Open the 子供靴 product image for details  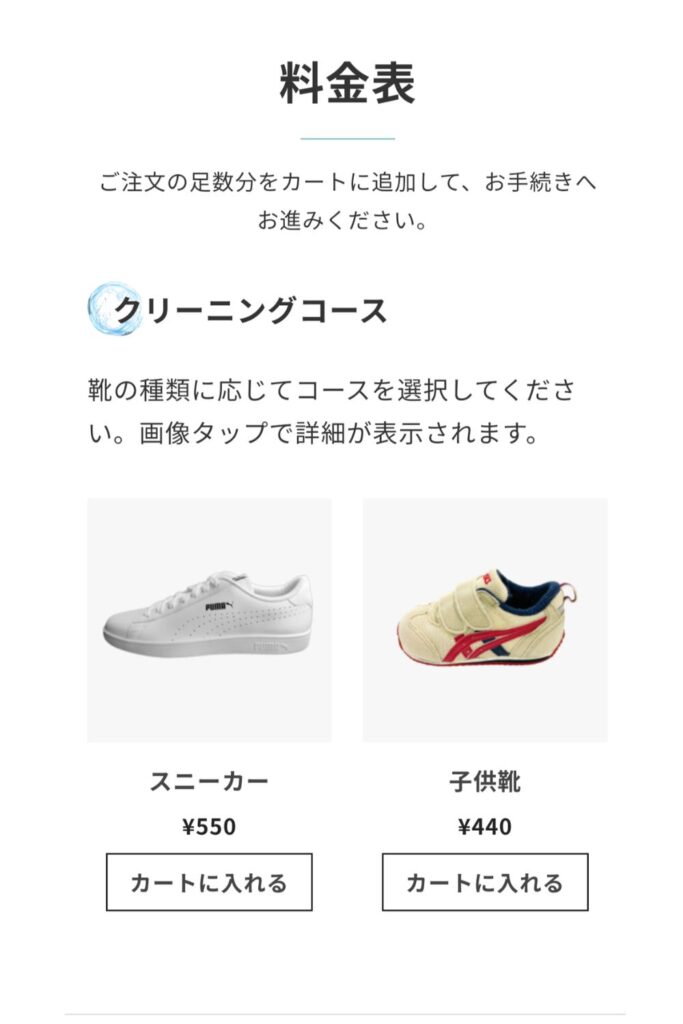[484, 619]
